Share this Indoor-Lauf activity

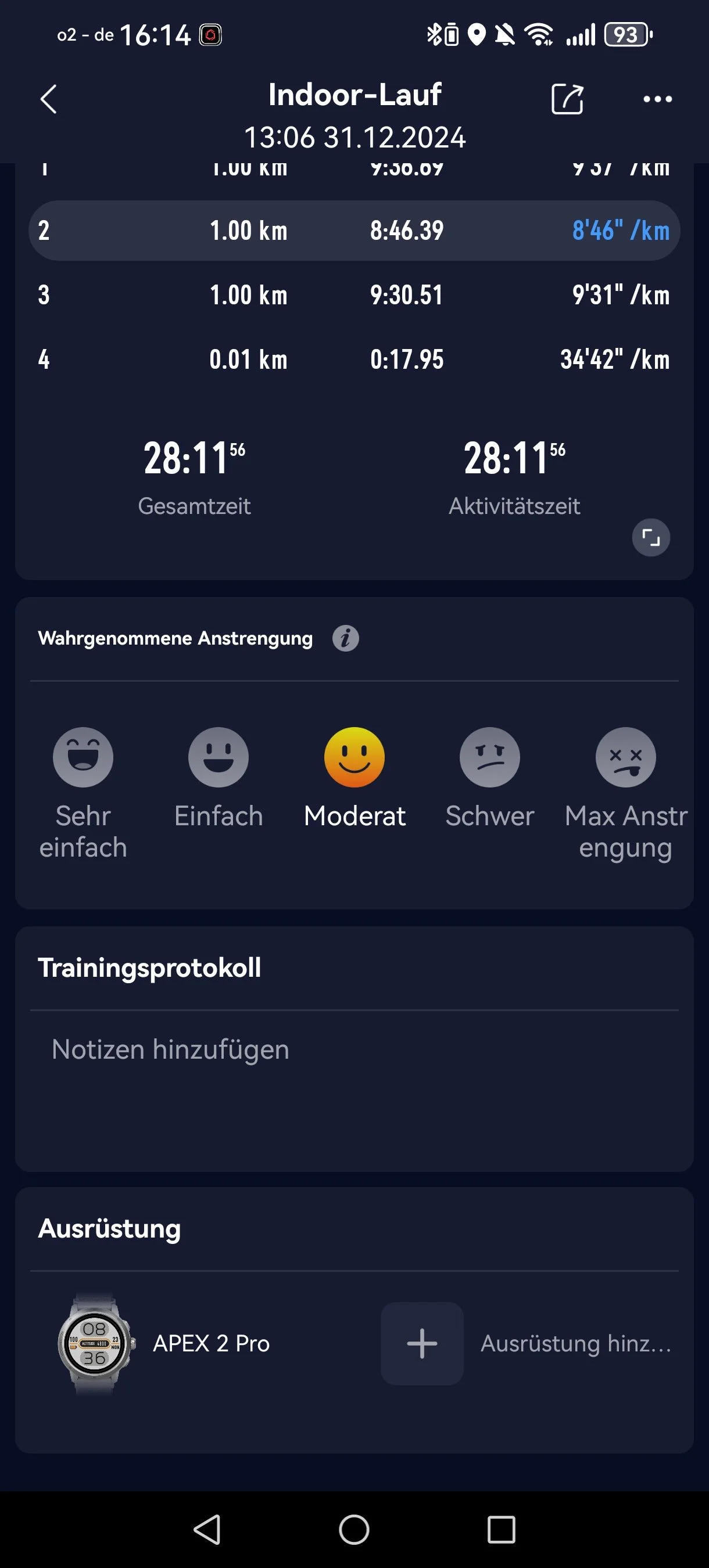tap(567, 99)
